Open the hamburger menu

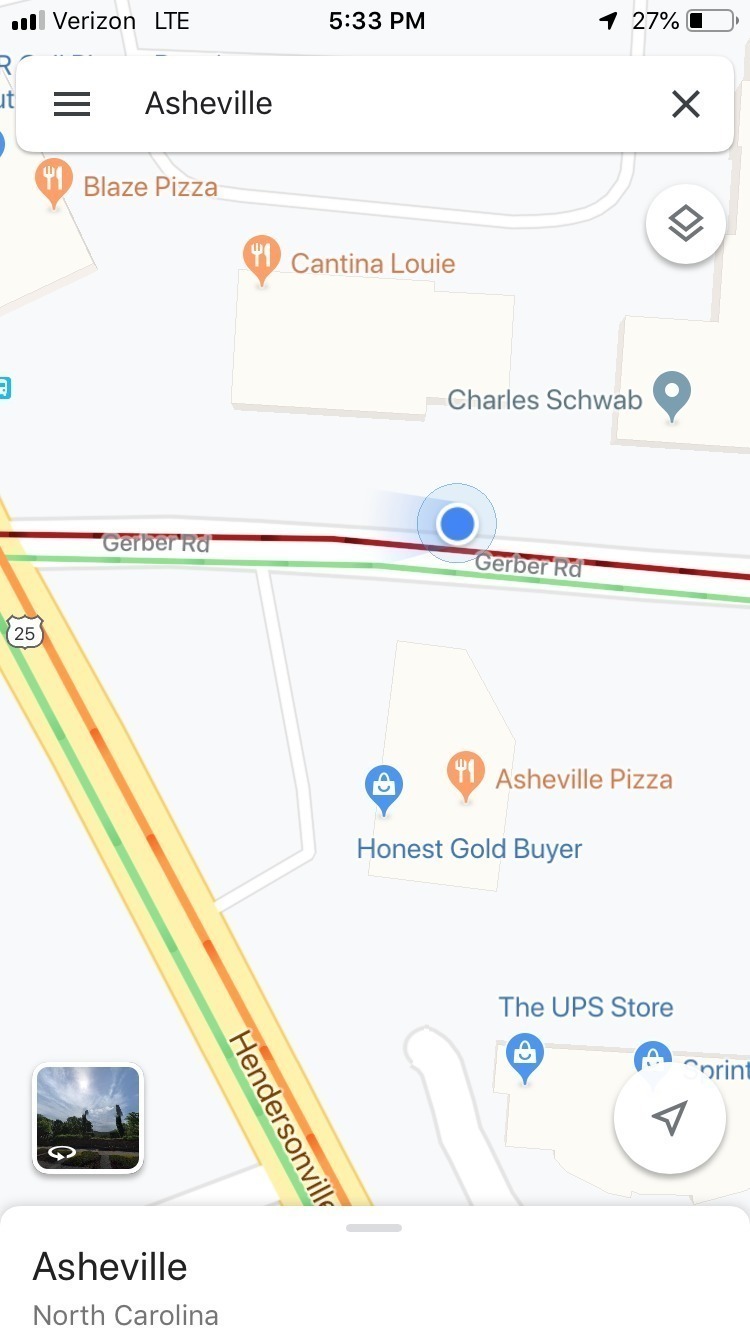[x=72, y=104]
